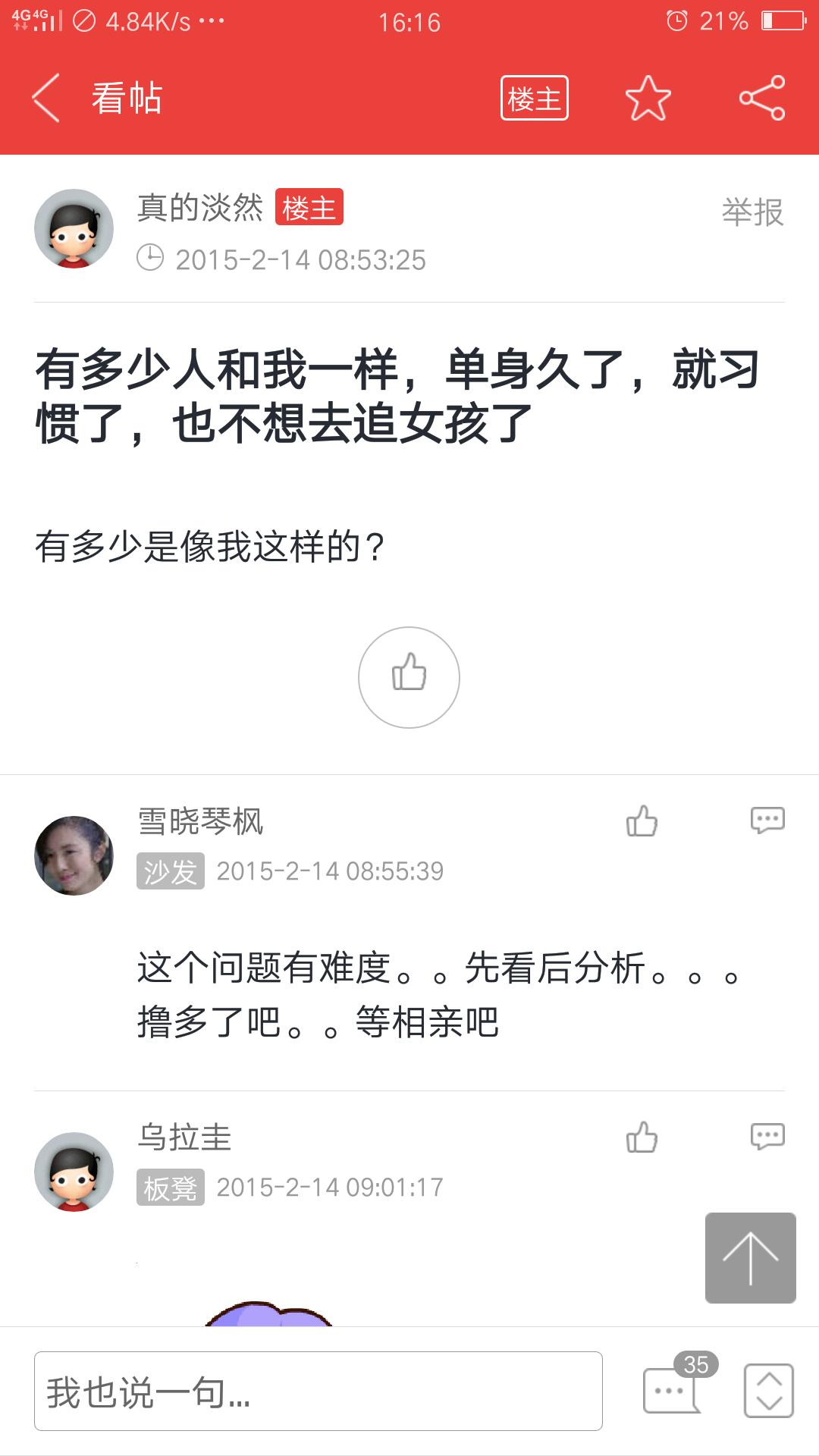The width and height of the screenshot is (819, 1456).
Task: Like 乌拉圭's reply
Action: tap(642, 1137)
